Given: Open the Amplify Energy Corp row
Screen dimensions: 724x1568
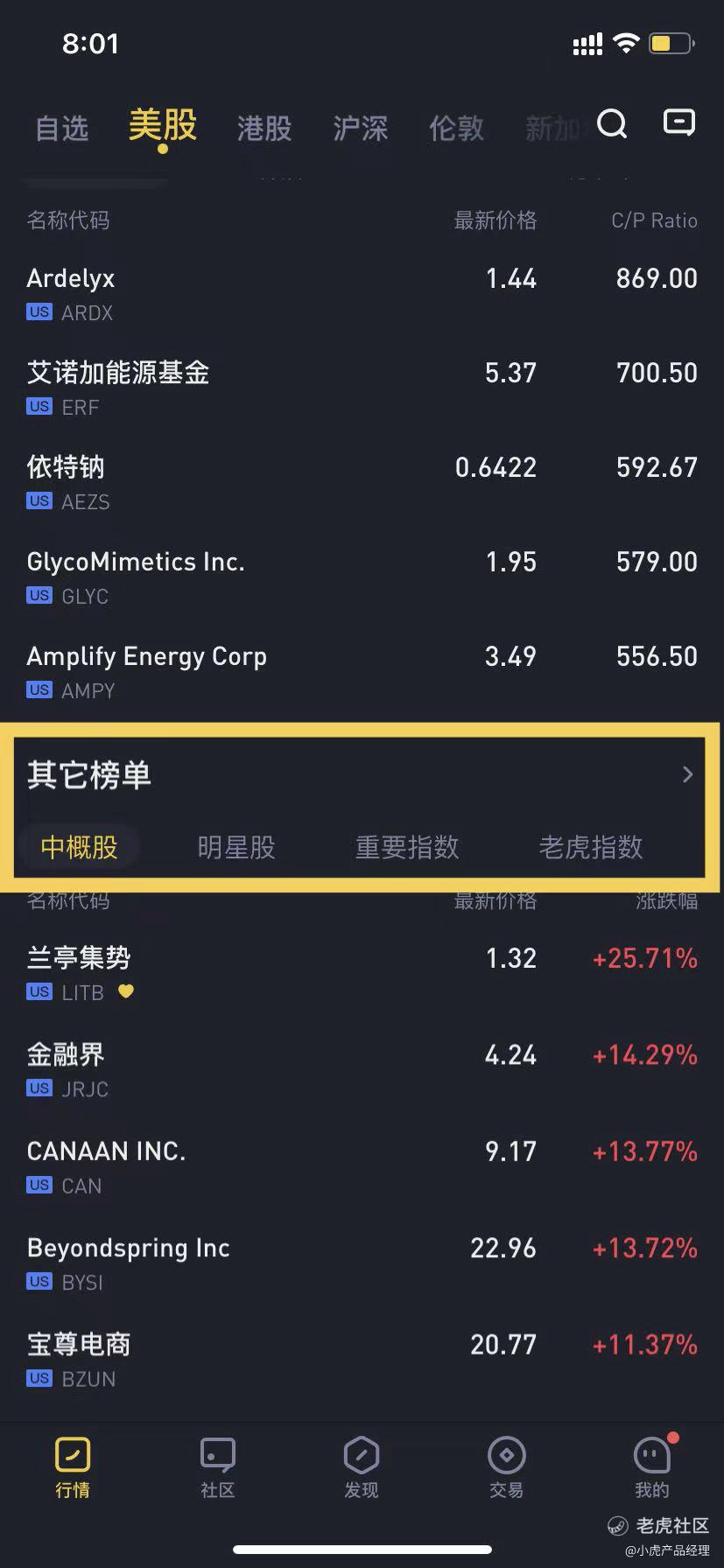Looking at the screenshot, I should click(362, 672).
